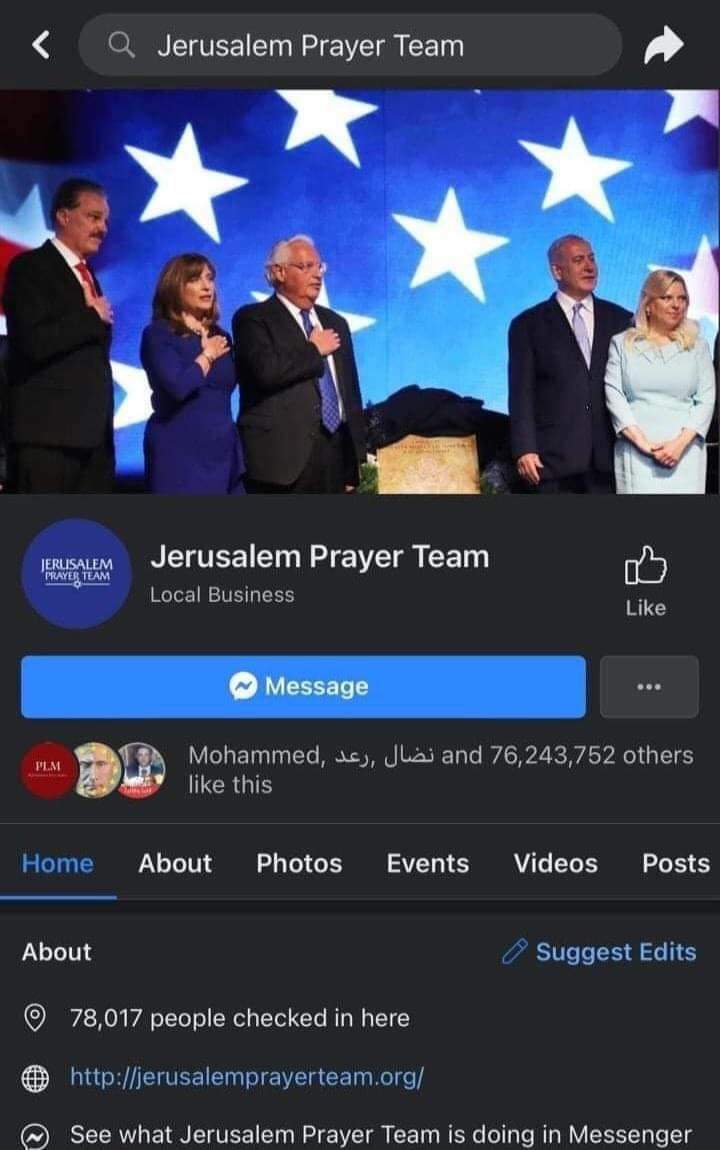Open the page's profile picture

[76, 573]
